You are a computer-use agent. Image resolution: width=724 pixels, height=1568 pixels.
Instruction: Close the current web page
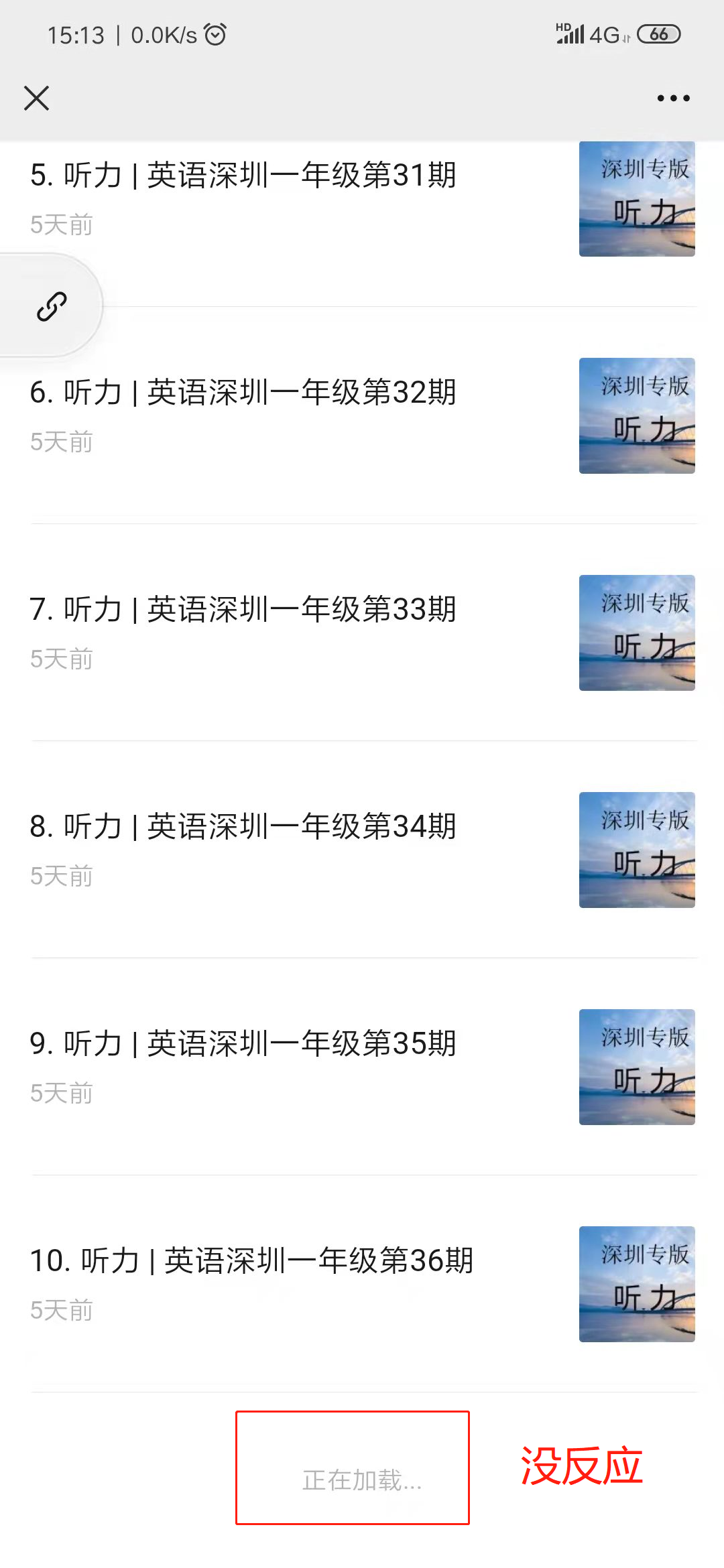(36, 98)
